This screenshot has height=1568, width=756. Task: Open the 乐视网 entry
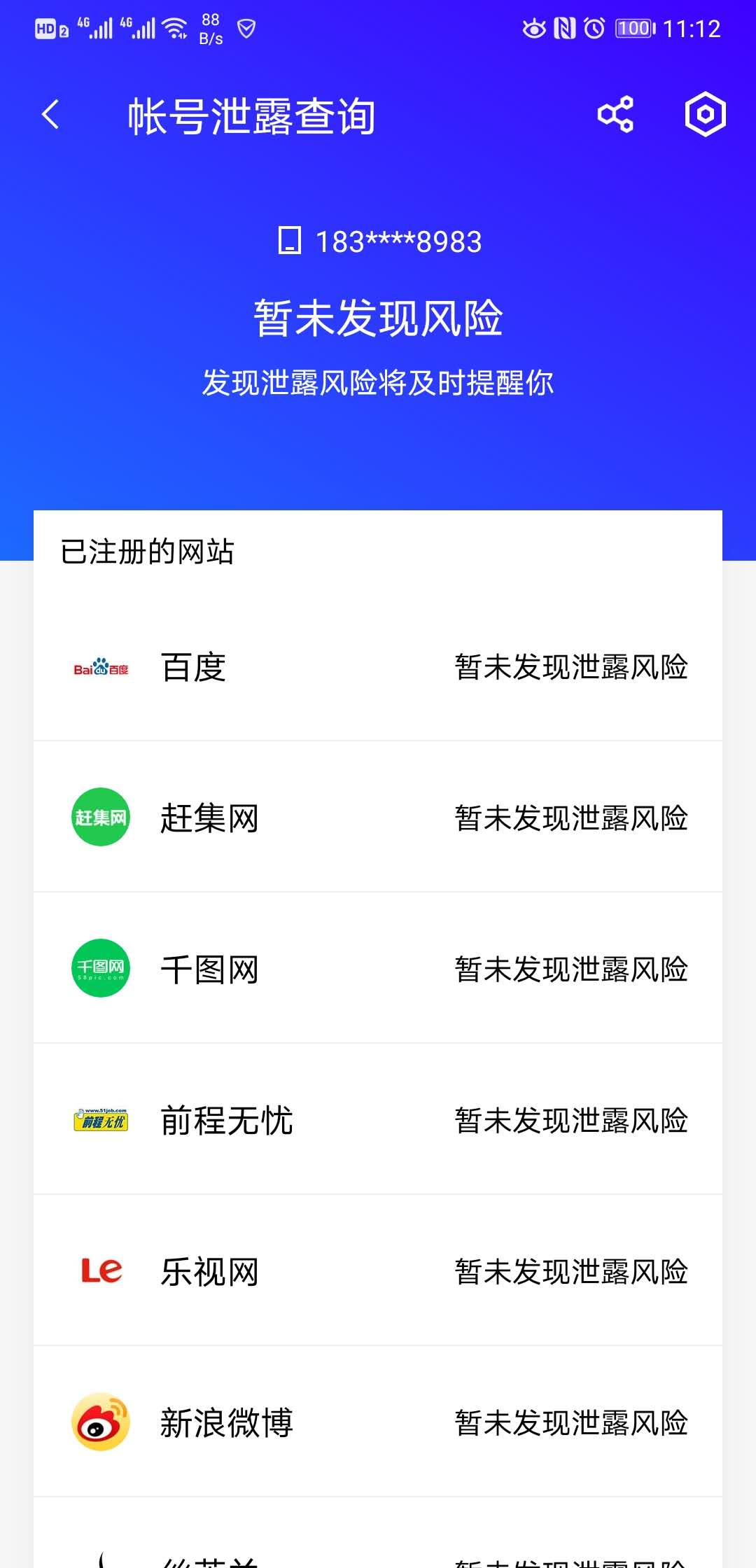378,1271
